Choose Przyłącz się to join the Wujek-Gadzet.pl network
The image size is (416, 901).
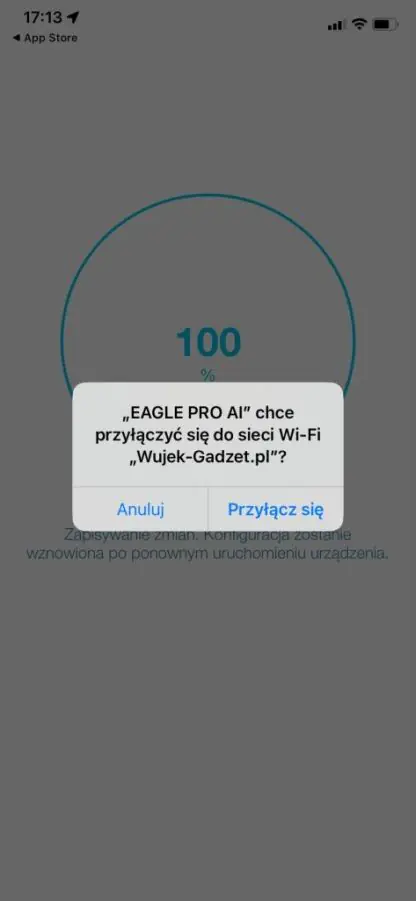276,509
